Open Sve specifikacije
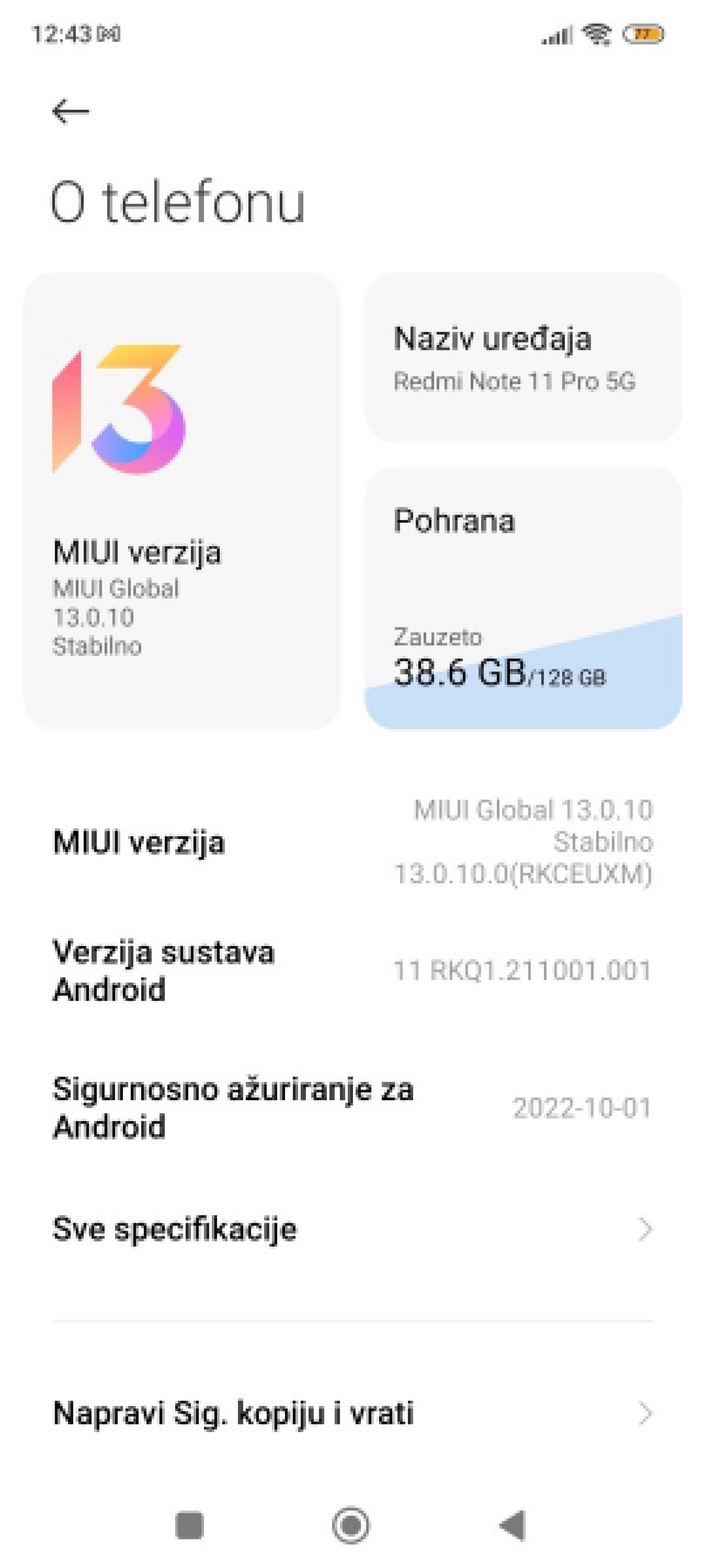Viewport: 706px width, 1568px height. click(x=353, y=1229)
